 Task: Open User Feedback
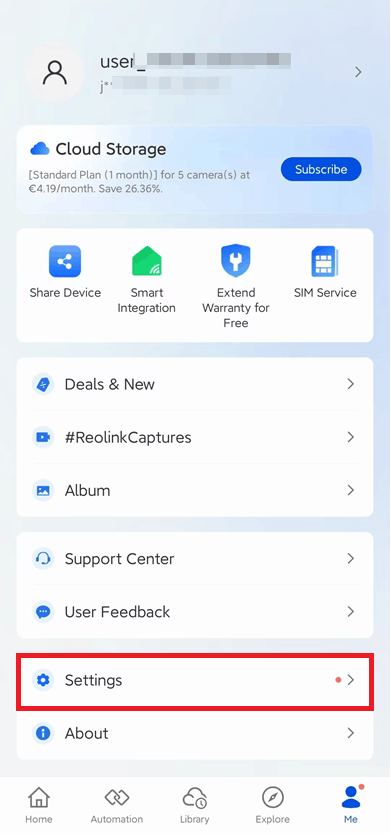[195, 612]
